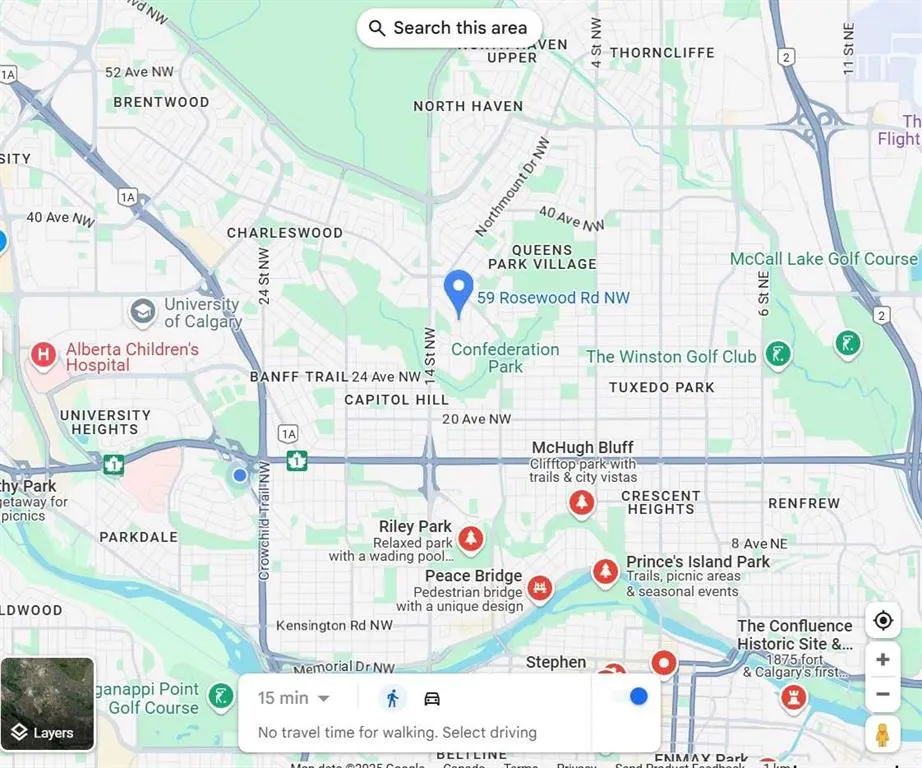This screenshot has height=768, width=922.
Task: Expand the 15 min travel time dropdown
Action: pos(294,698)
